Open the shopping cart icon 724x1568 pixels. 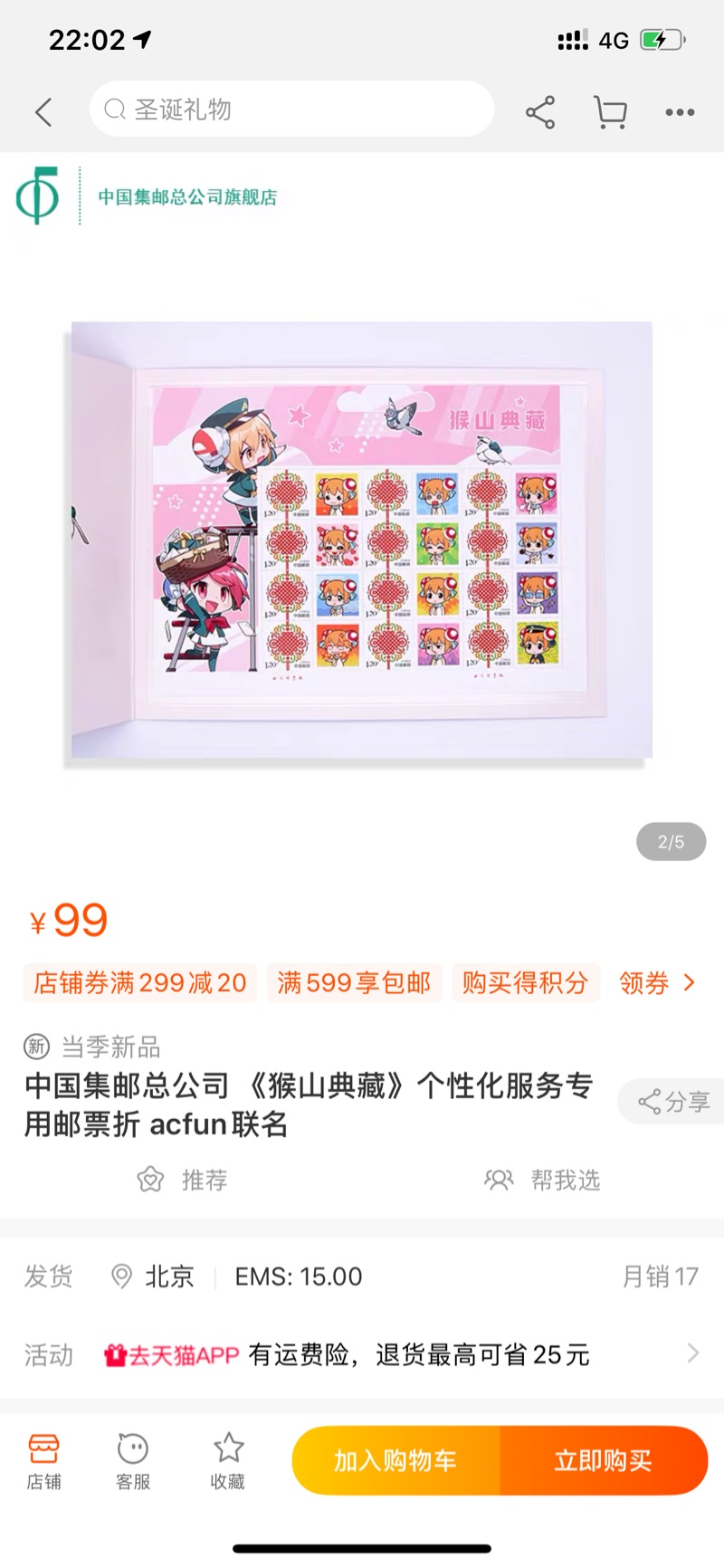tap(611, 112)
